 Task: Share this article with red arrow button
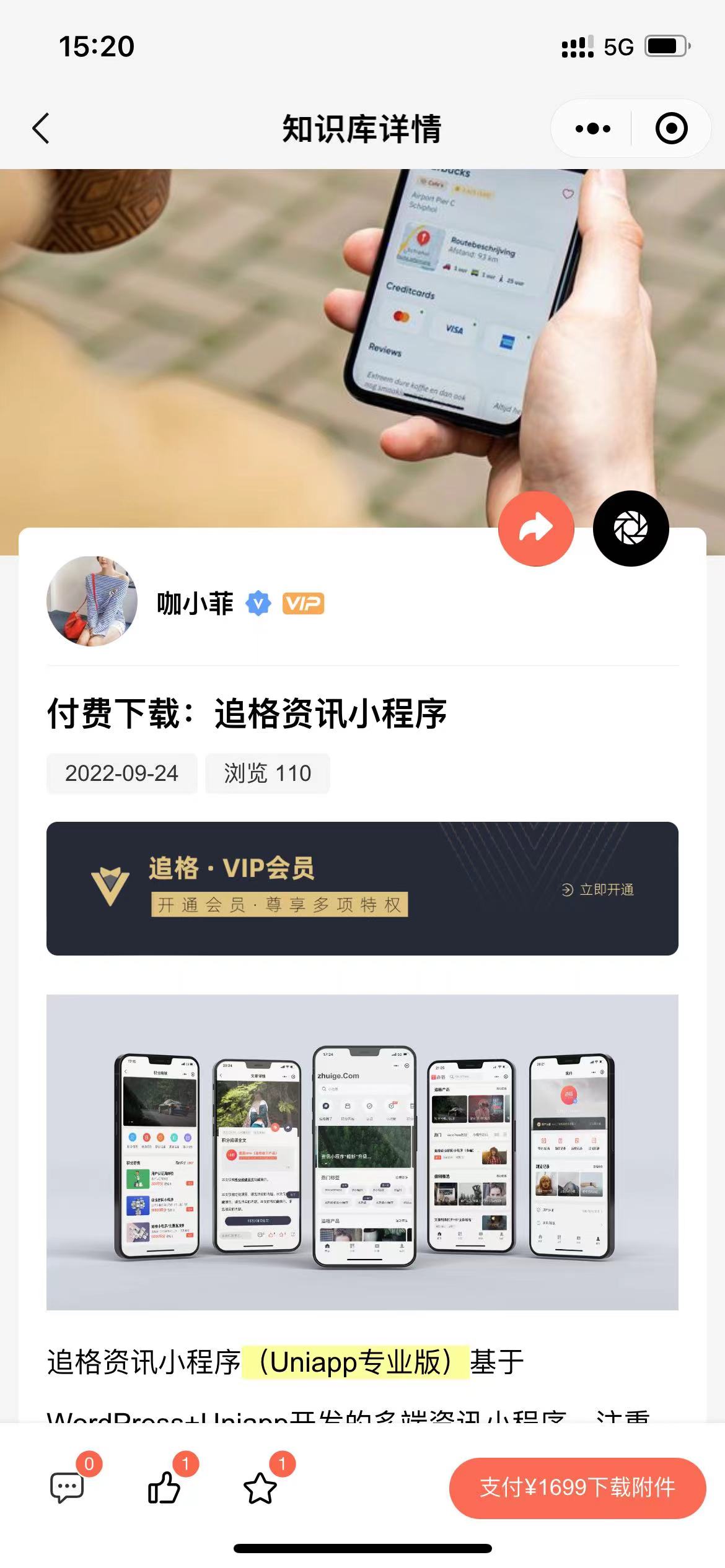536,528
